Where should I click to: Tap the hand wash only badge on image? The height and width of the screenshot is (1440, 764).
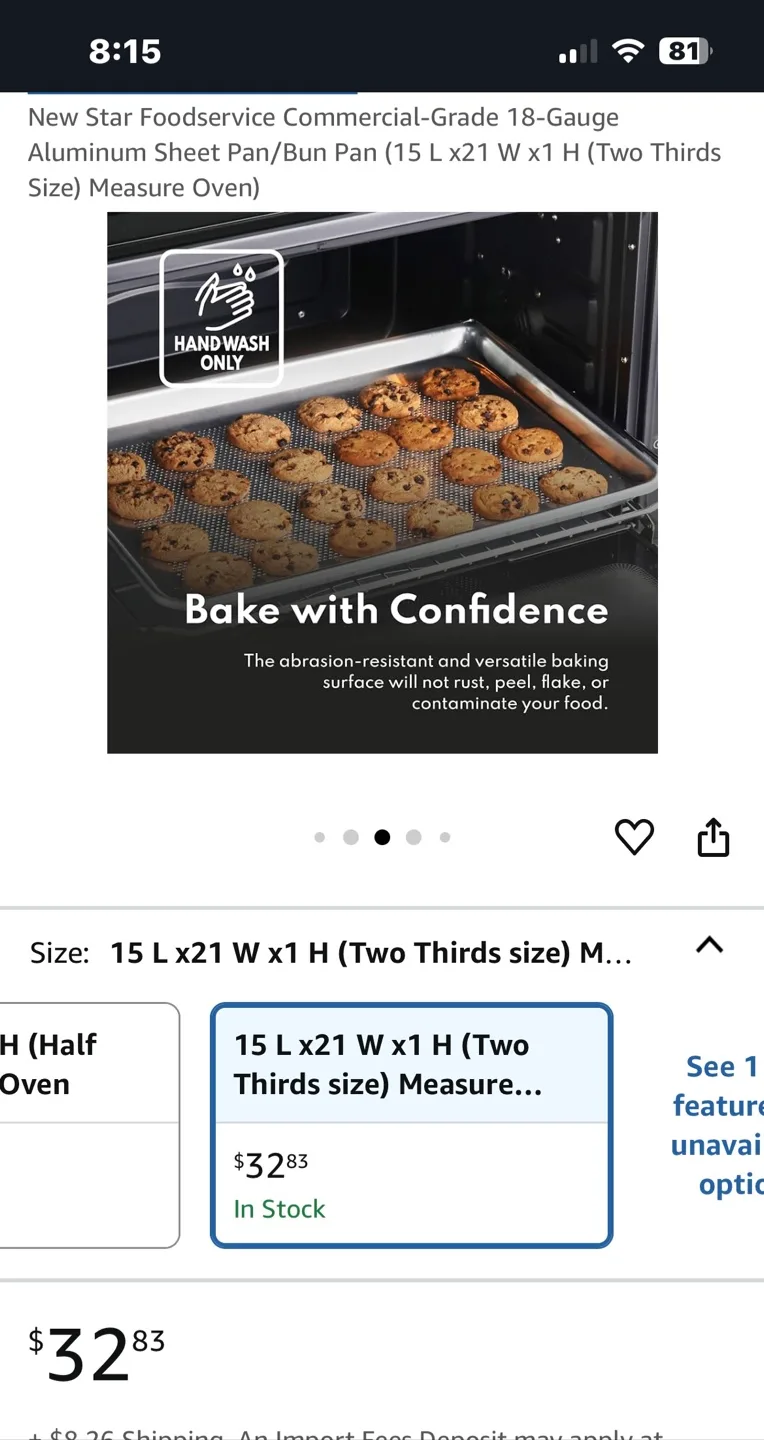pyautogui.click(x=220, y=316)
